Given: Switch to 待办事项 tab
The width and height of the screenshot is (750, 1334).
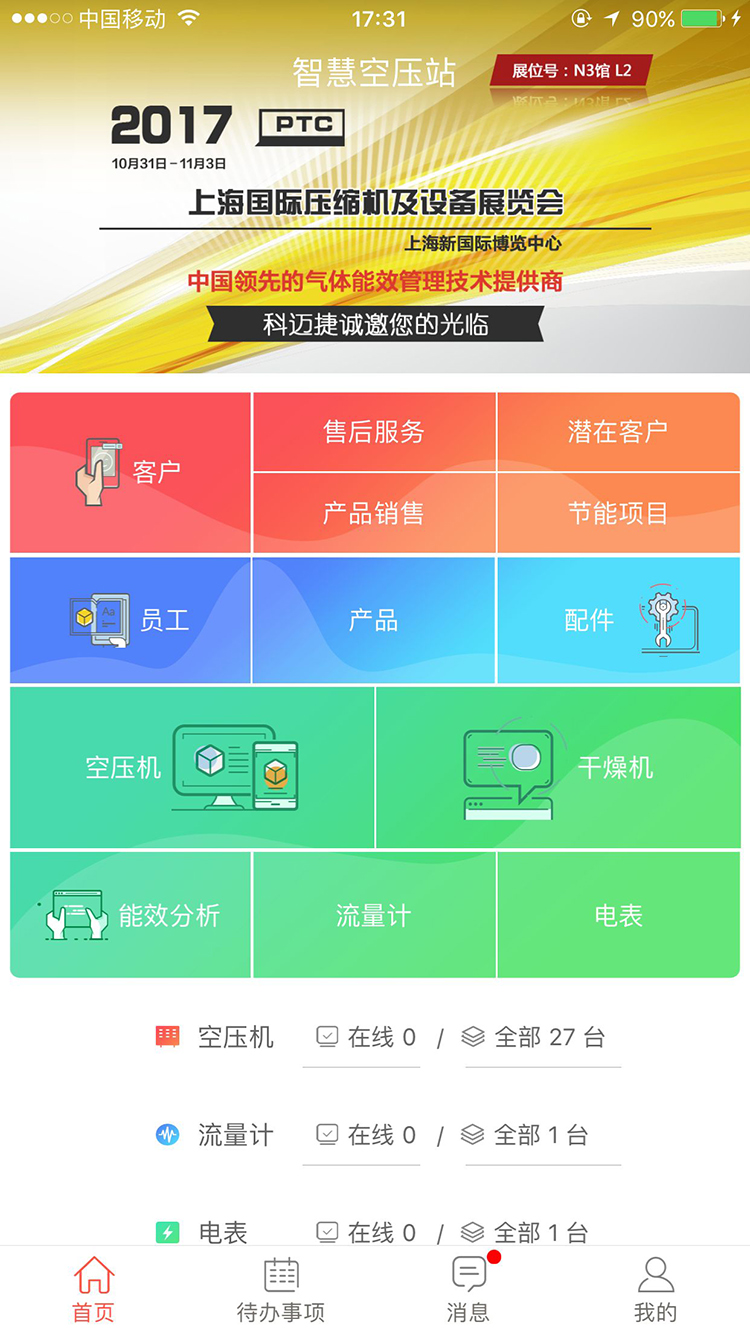Looking at the screenshot, I should click(281, 1290).
